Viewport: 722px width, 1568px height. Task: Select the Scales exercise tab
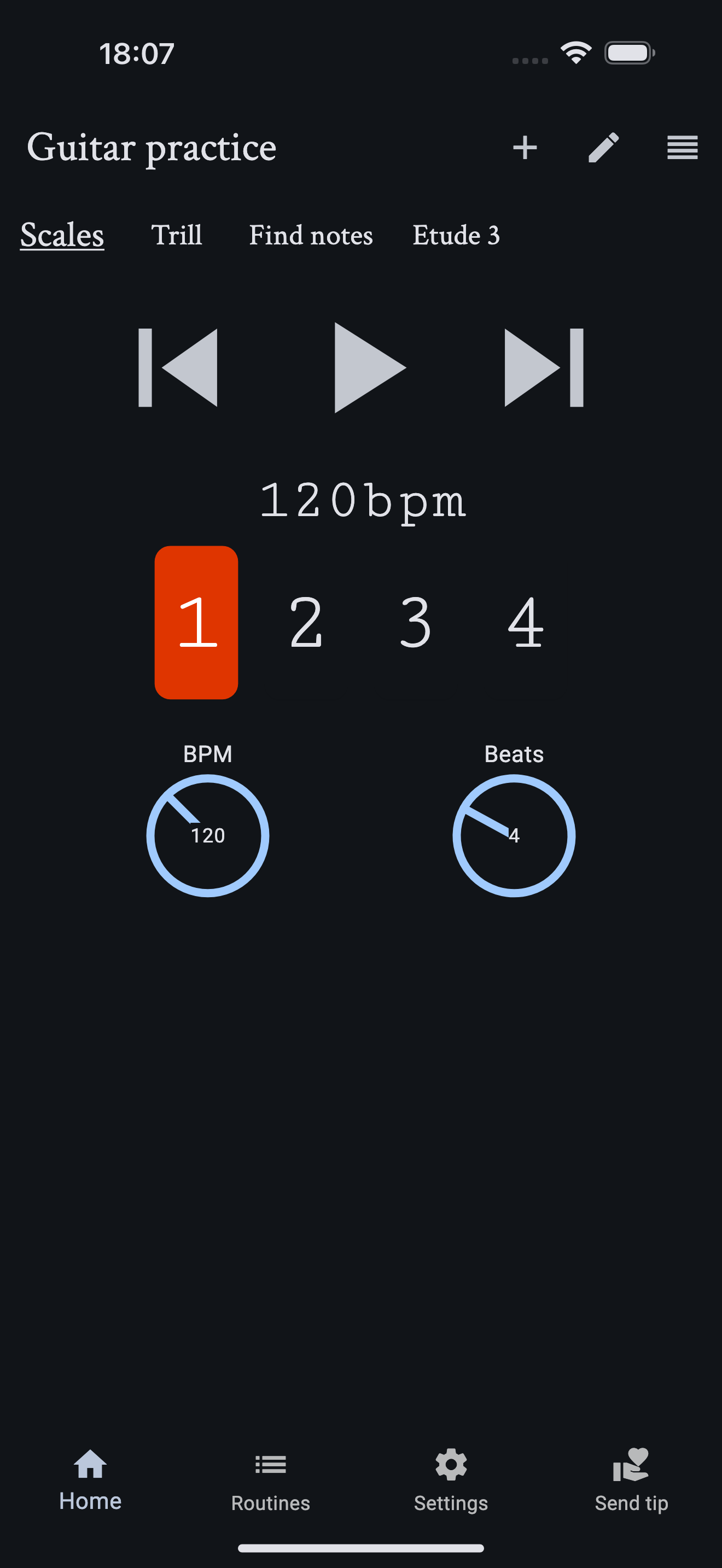point(62,235)
